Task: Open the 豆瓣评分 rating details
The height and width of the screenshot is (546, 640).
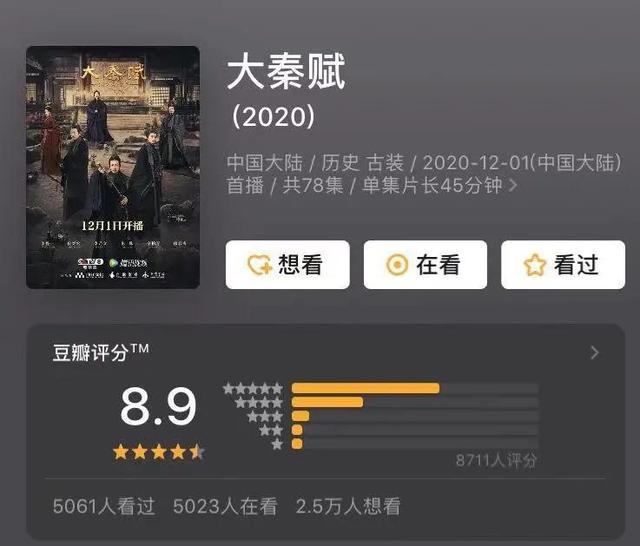Action: [x=594, y=353]
